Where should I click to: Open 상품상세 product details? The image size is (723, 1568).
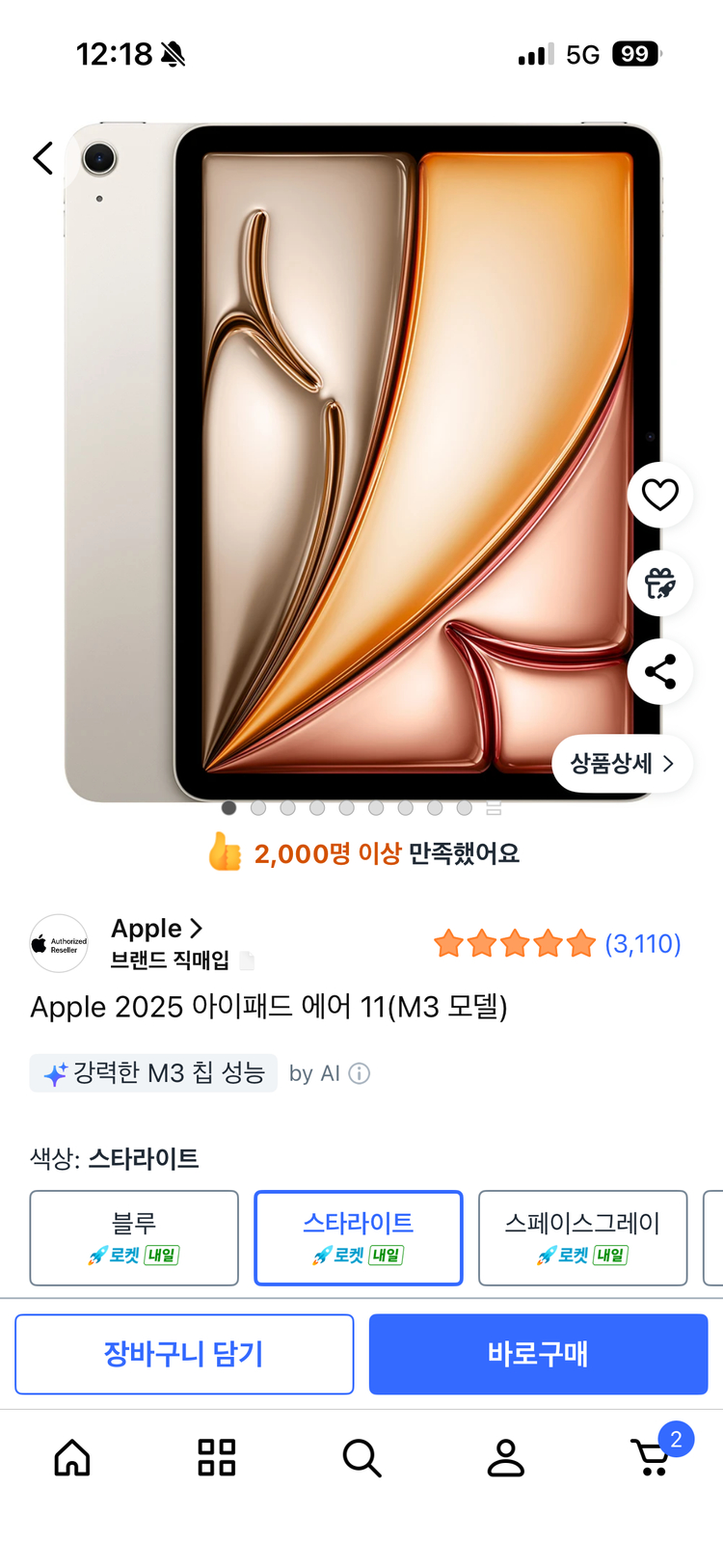pyautogui.click(x=622, y=764)
